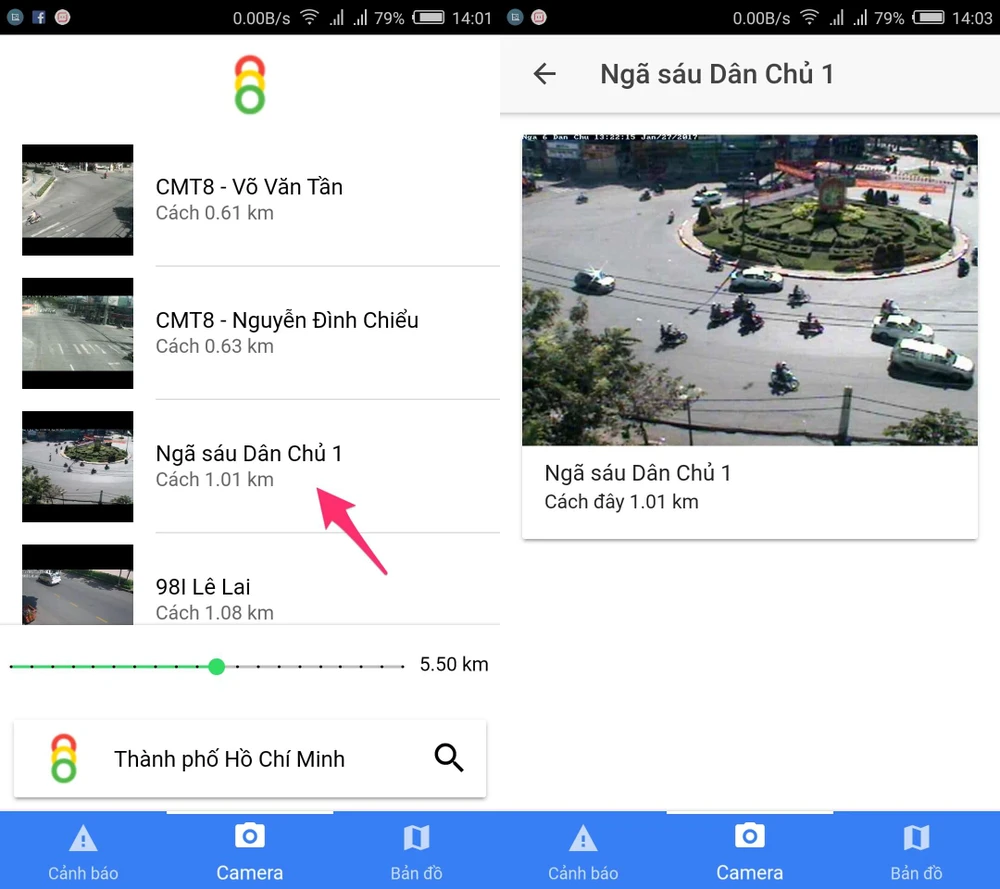Go back from Ngã sáu Dân Chủ 1 detail
The width and height of the screenshot is (1000, 889).
point(544,73)
